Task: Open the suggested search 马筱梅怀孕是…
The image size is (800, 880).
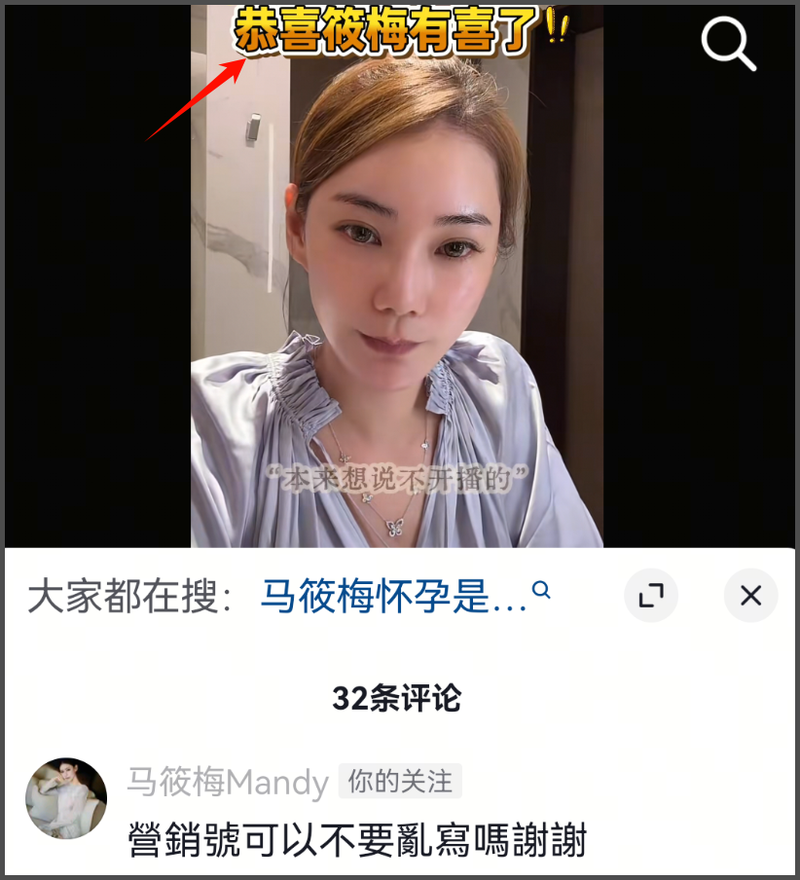Action: pos(394,597)
